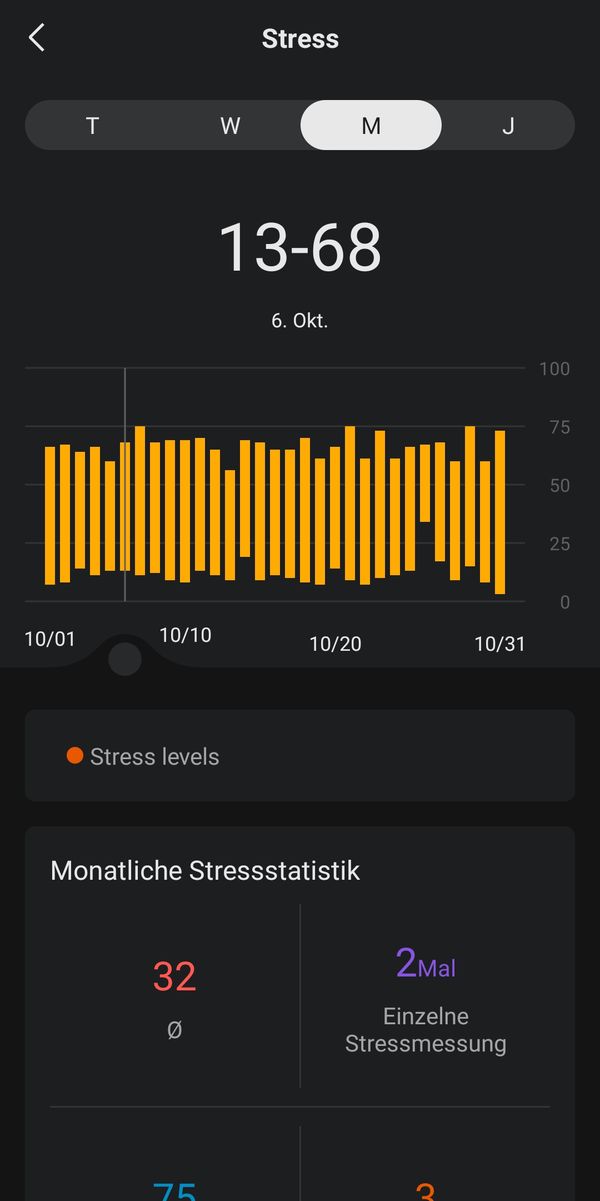Image resolution: width=600 pixels, height=1201 pixels.
Task: Select the M (month) view
Action: point(371,125)
